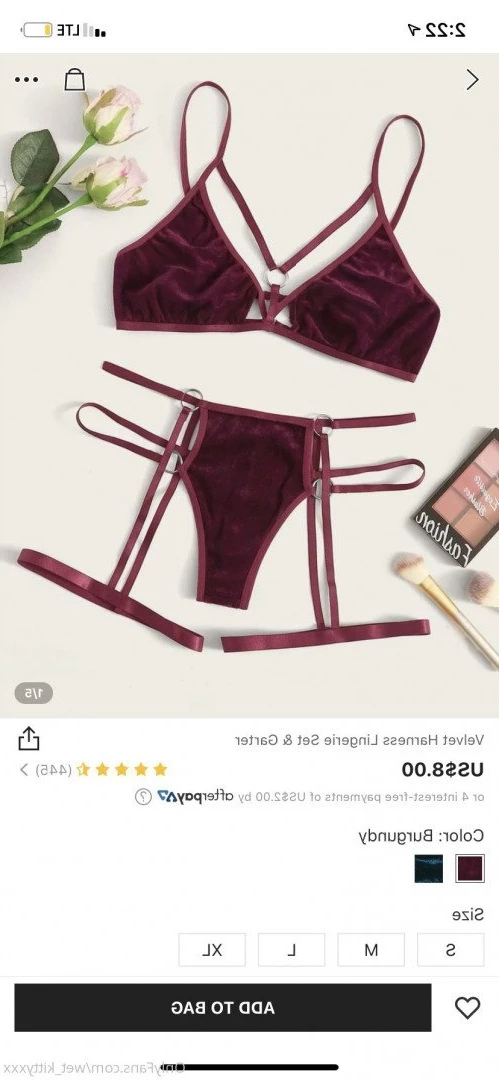The image size is (499, 1080).
Task: Share this lingerie set
Action: (28, 738)
